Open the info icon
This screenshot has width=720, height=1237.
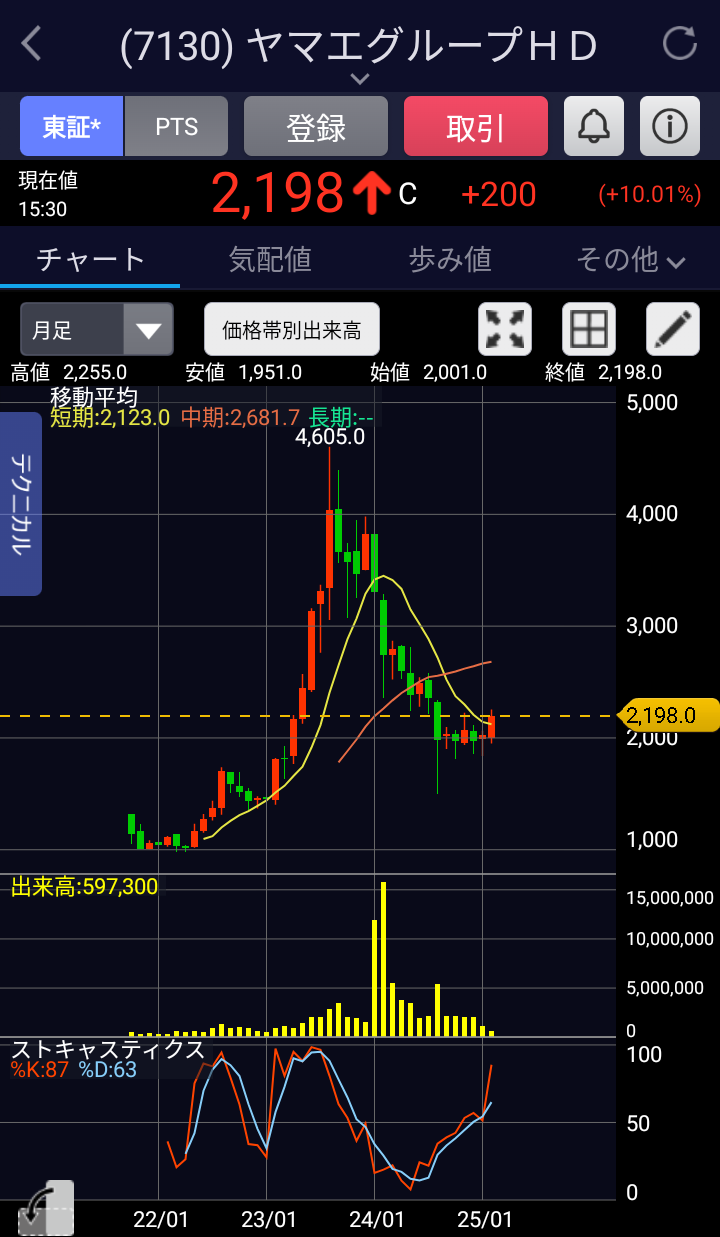pyautogui.click(x=669, y=127)
